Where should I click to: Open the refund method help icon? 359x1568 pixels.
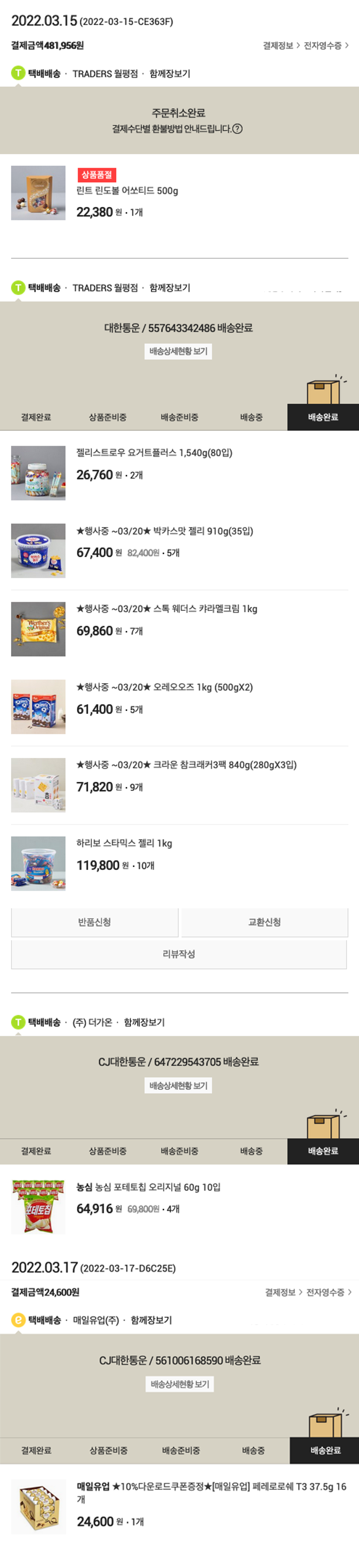(237, 129)
